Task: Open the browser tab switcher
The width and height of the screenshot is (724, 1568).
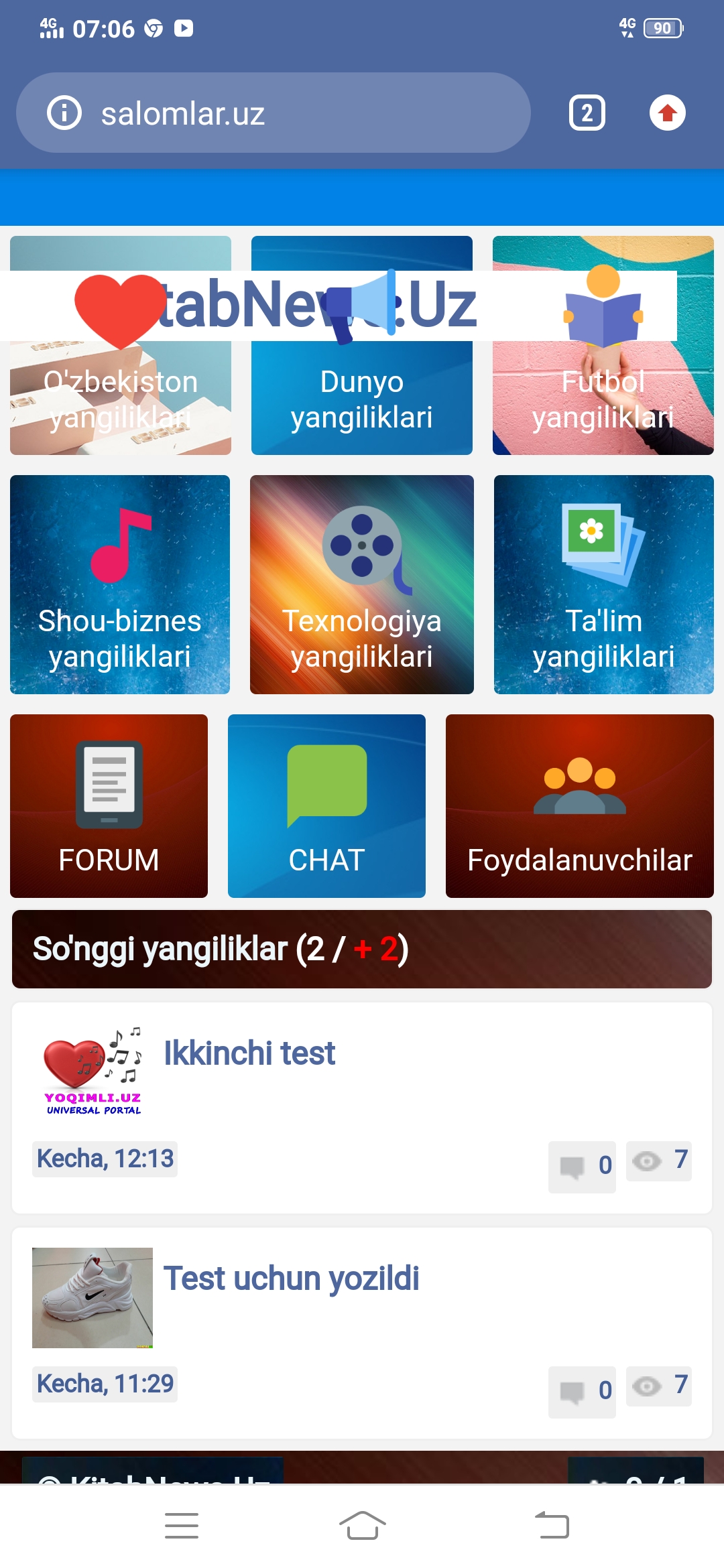Action: (x=587, y=113)
